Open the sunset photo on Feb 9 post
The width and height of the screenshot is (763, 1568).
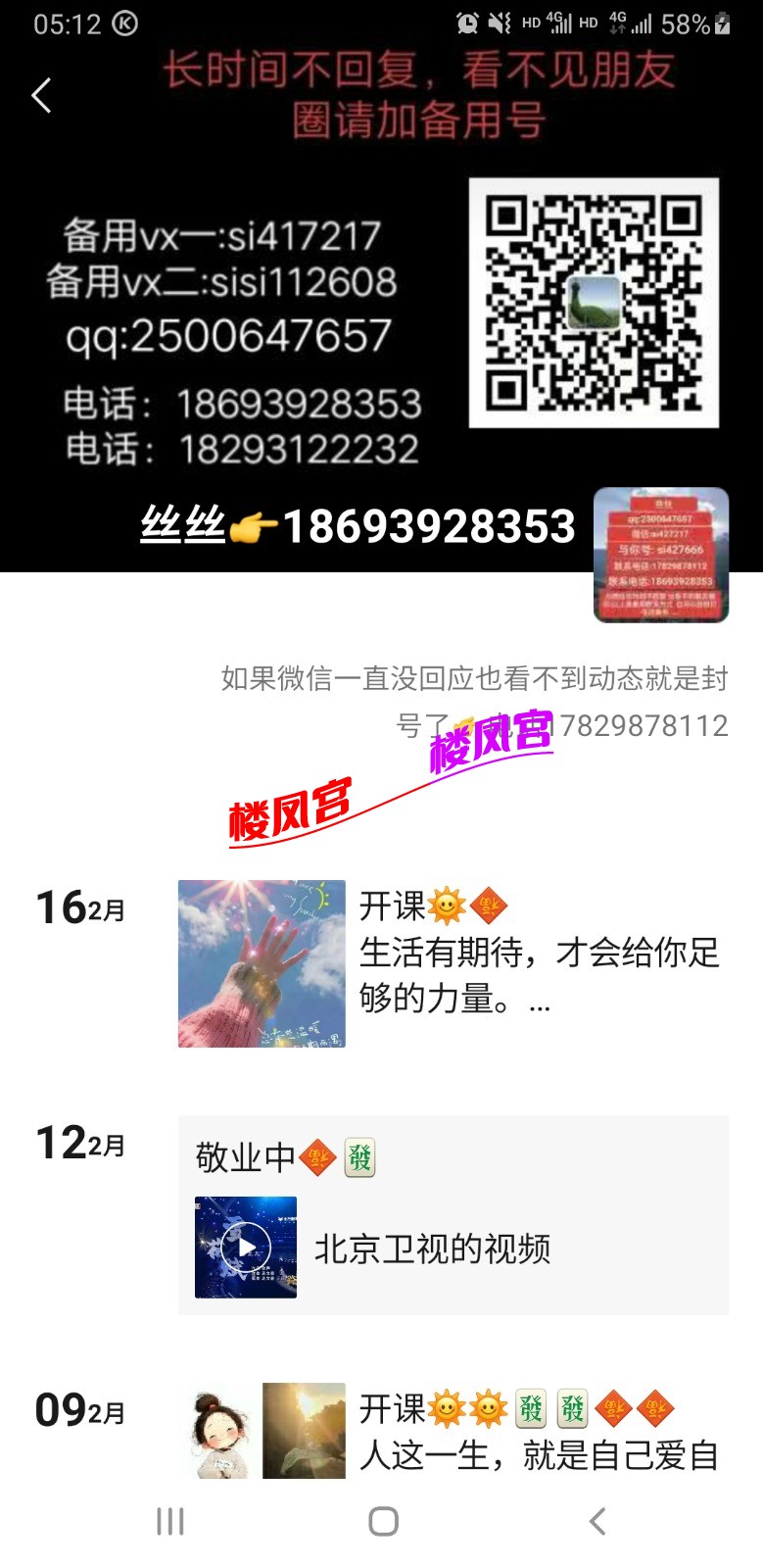(302, 1430)
